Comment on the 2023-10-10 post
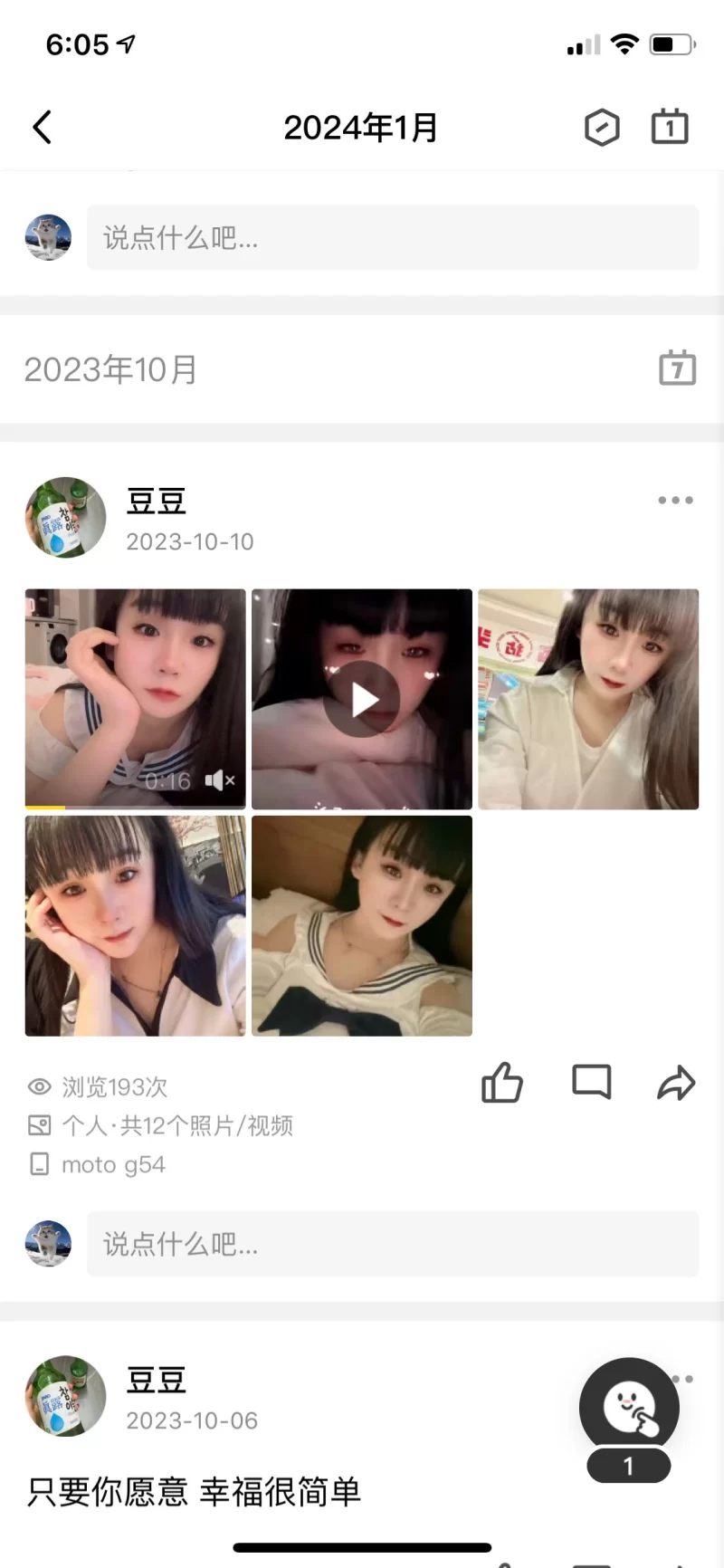The width and height of the screenshot is (724, 1568). tap(591, 1082)
